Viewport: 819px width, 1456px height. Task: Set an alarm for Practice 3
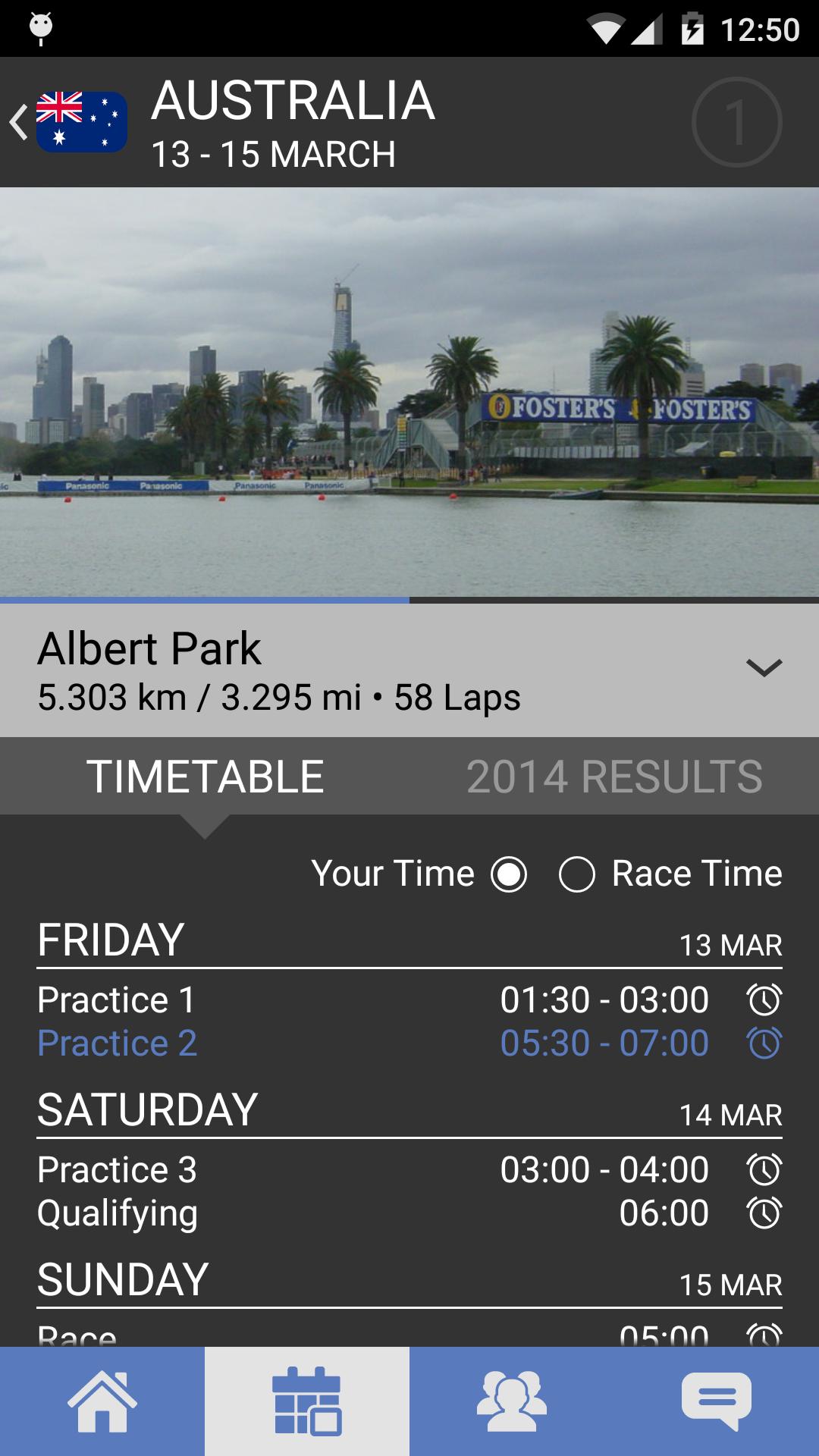point(764,1170)
